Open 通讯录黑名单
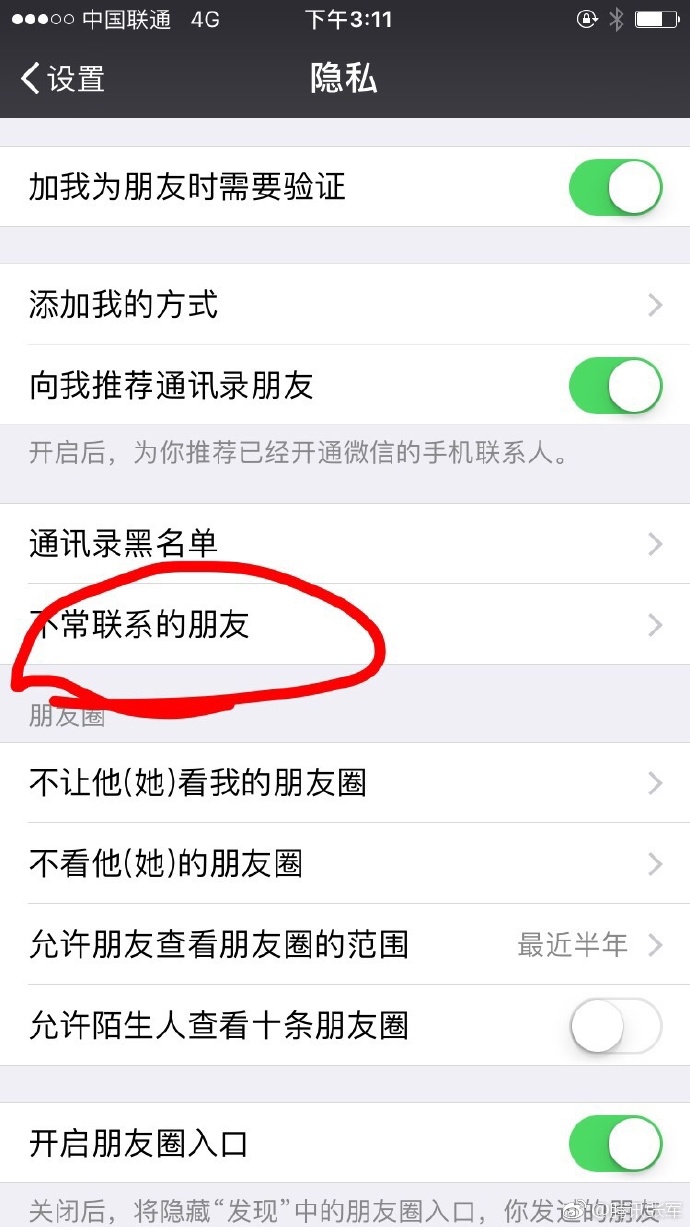Screen dimensions: 690x1227 point(345,544)
